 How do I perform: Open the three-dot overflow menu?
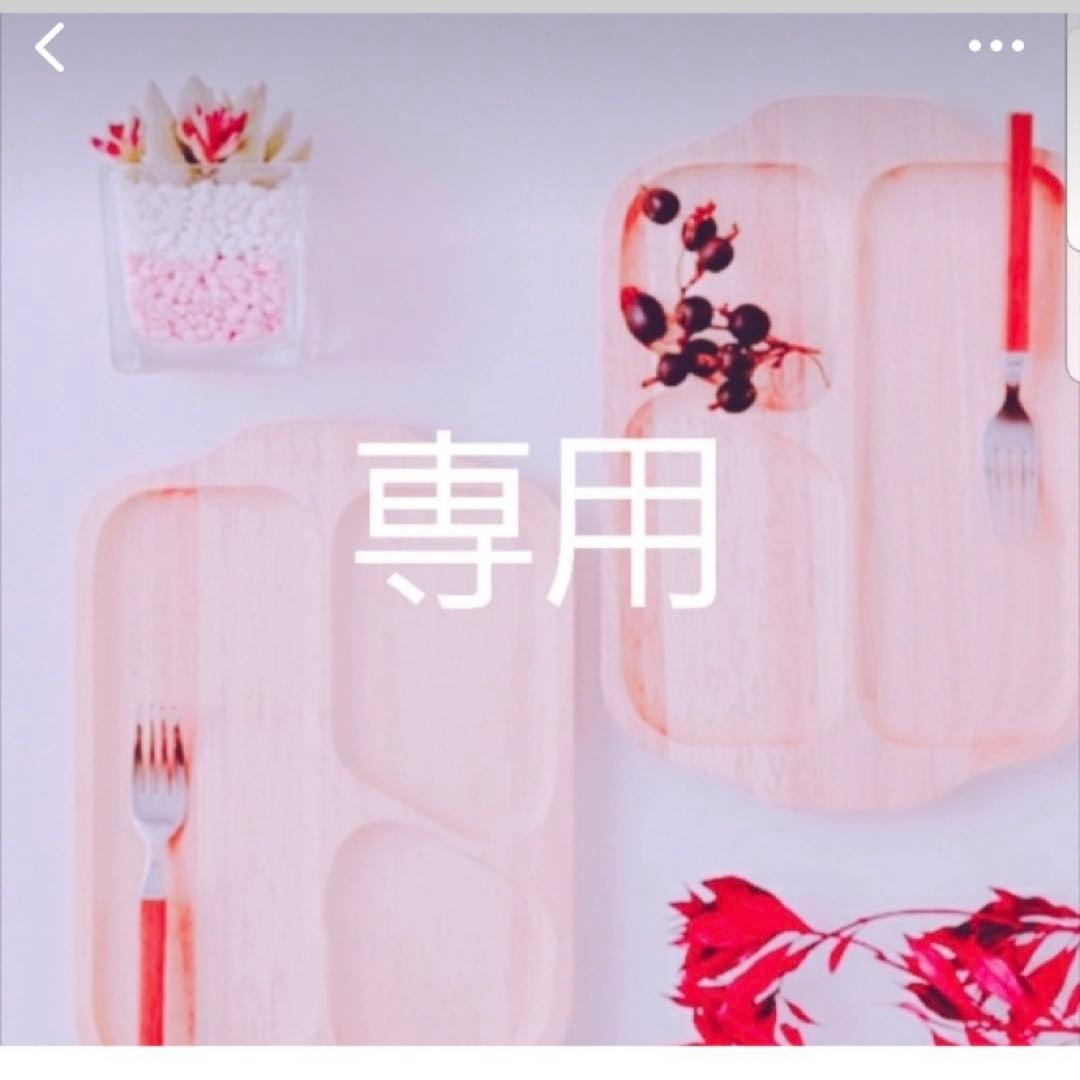tap(995, 46)
